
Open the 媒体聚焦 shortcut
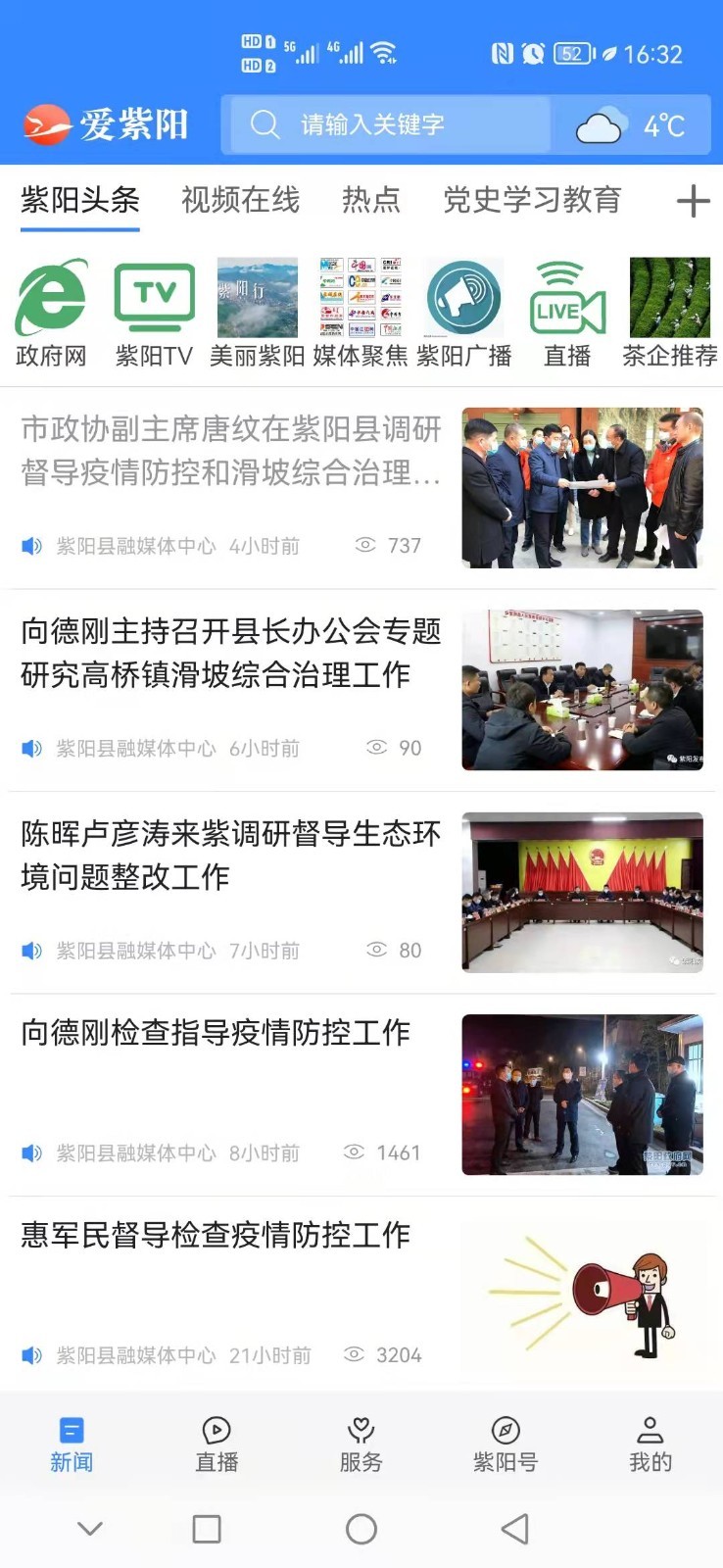[x=361, y=314]
